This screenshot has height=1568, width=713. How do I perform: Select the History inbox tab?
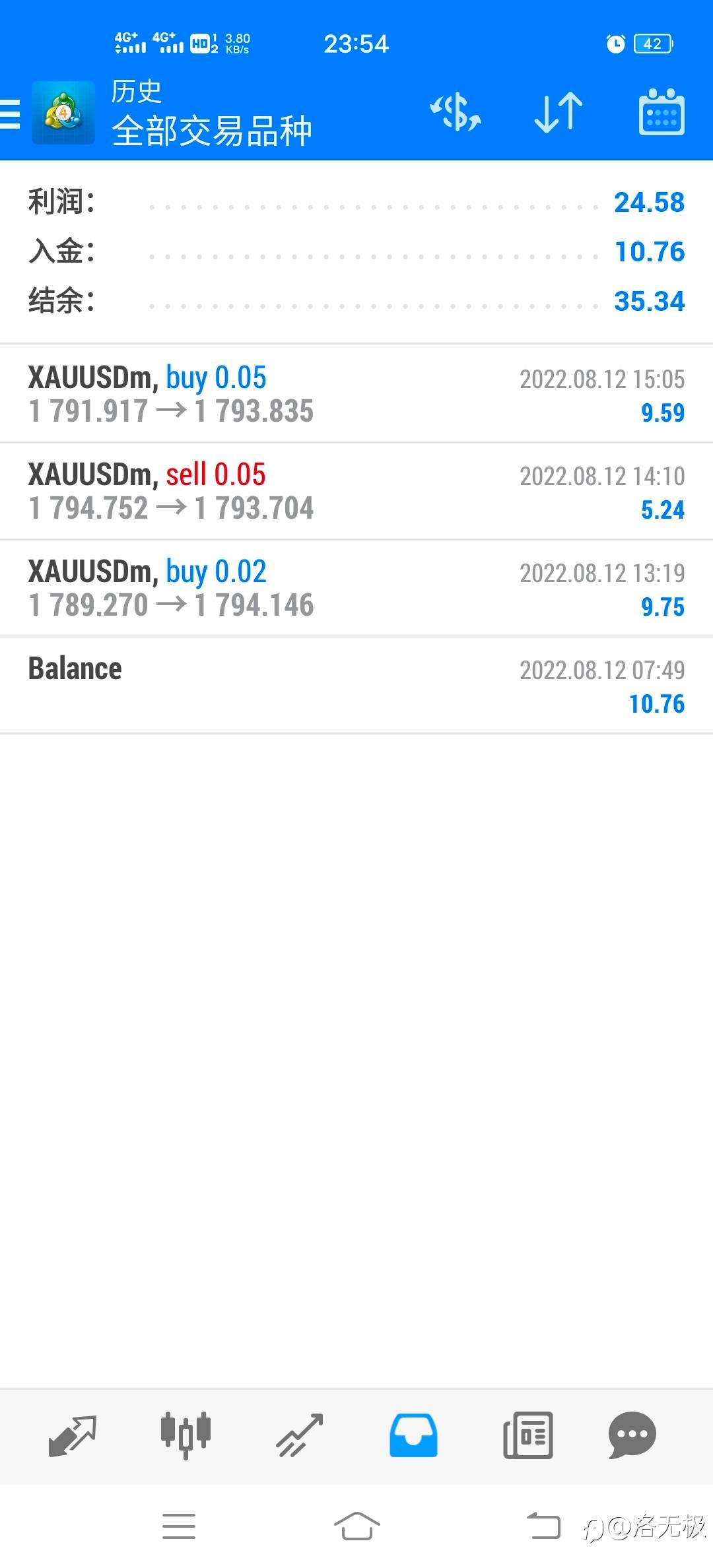[x=413, y=1435]
